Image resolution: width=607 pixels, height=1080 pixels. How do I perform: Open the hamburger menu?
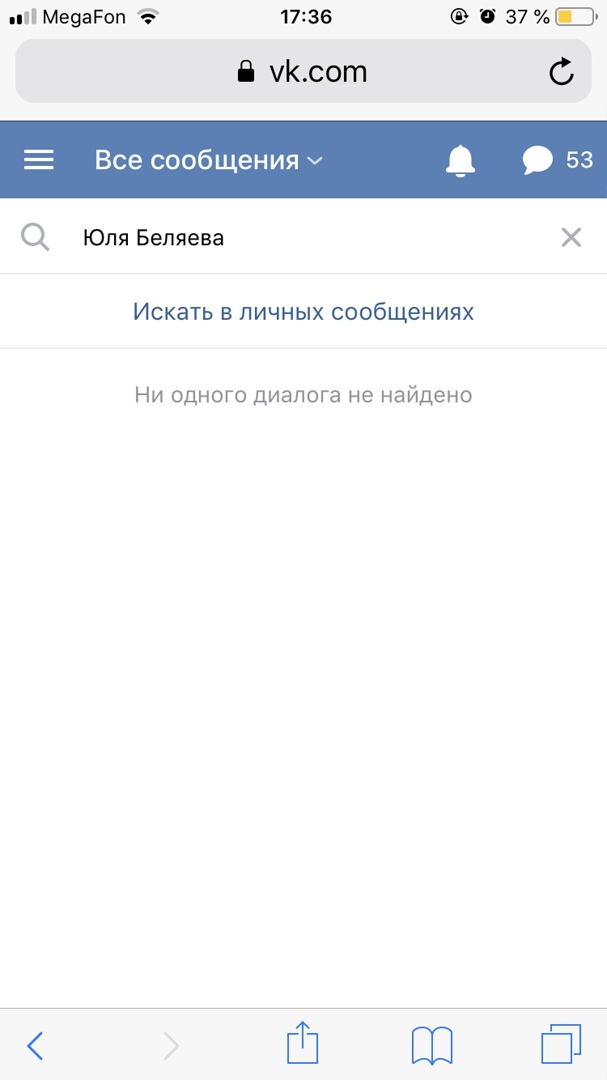[x=38, y=160]
